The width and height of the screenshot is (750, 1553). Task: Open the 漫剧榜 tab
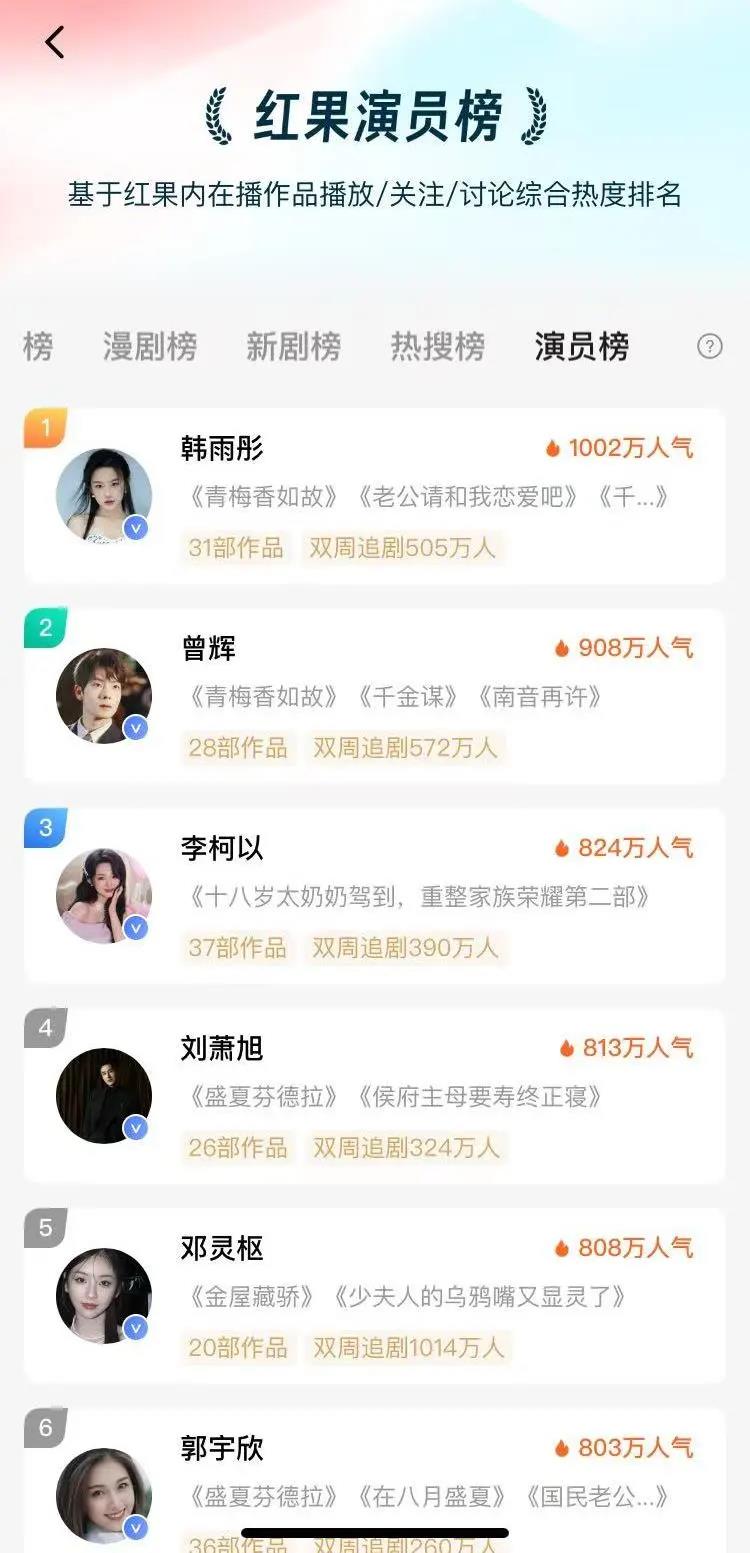pyautogui.click(x=150, y=347)
